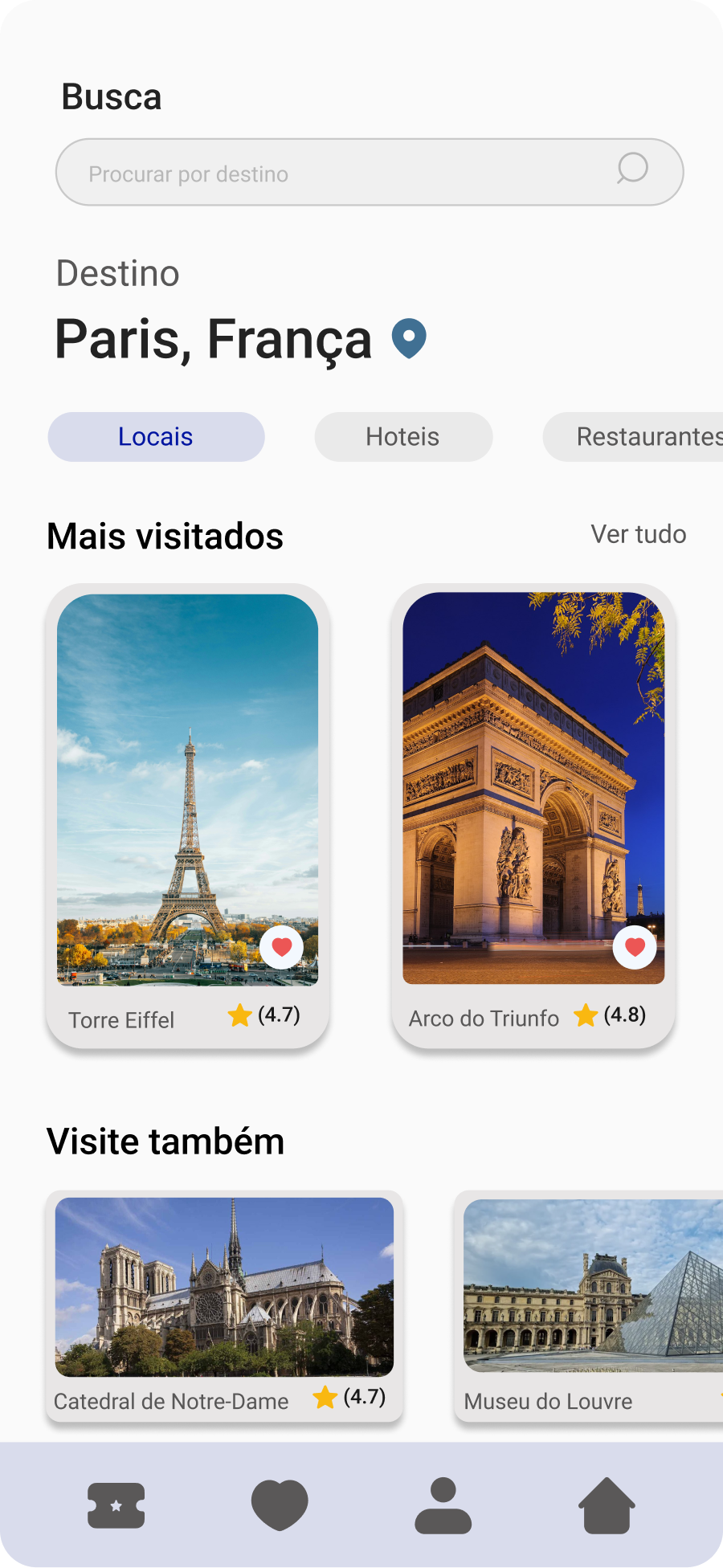This screenshot has height=1568, width=723.
Task: Go home using the house icon
Action: [x=606, y=1506]
